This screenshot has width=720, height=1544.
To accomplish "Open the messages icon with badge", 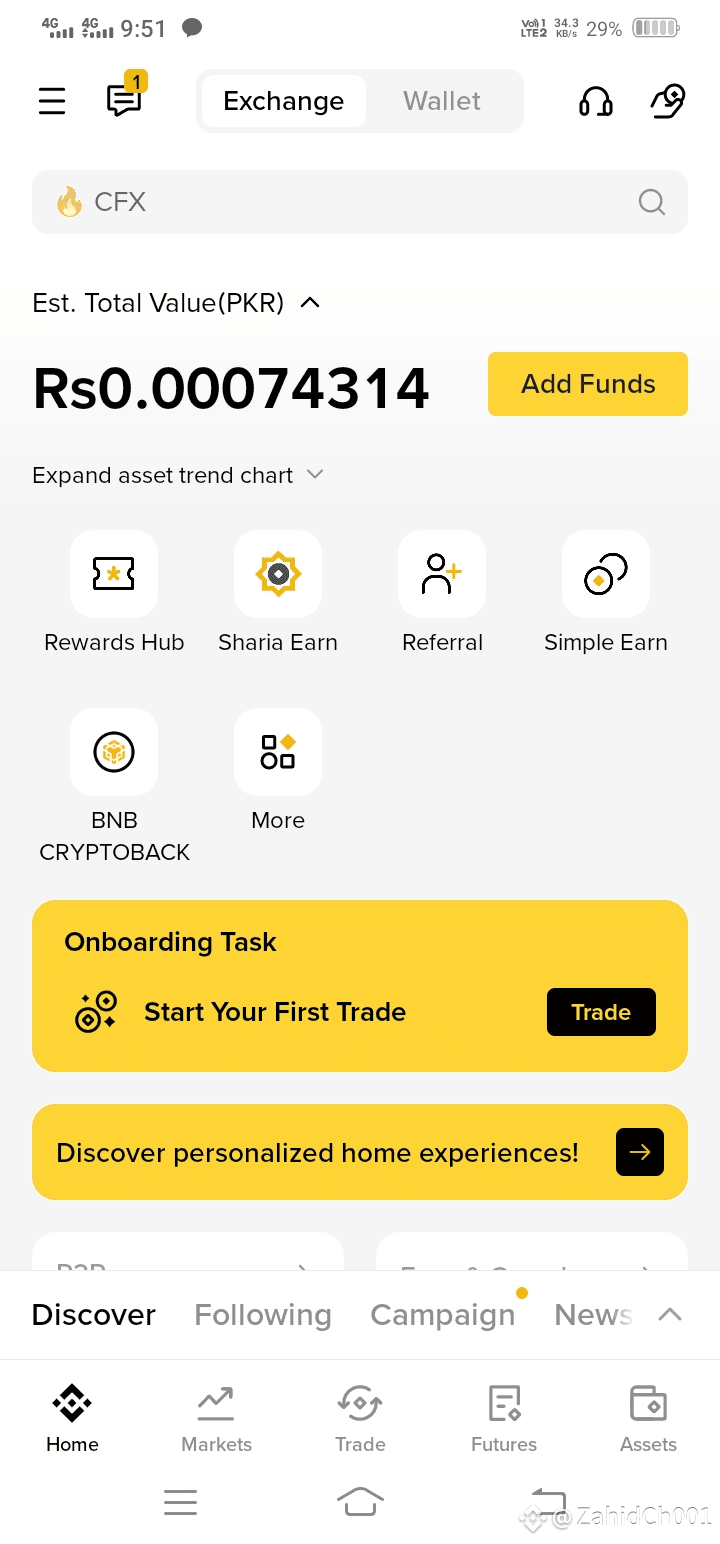I will pyautogui.click(x=126, y=96).
